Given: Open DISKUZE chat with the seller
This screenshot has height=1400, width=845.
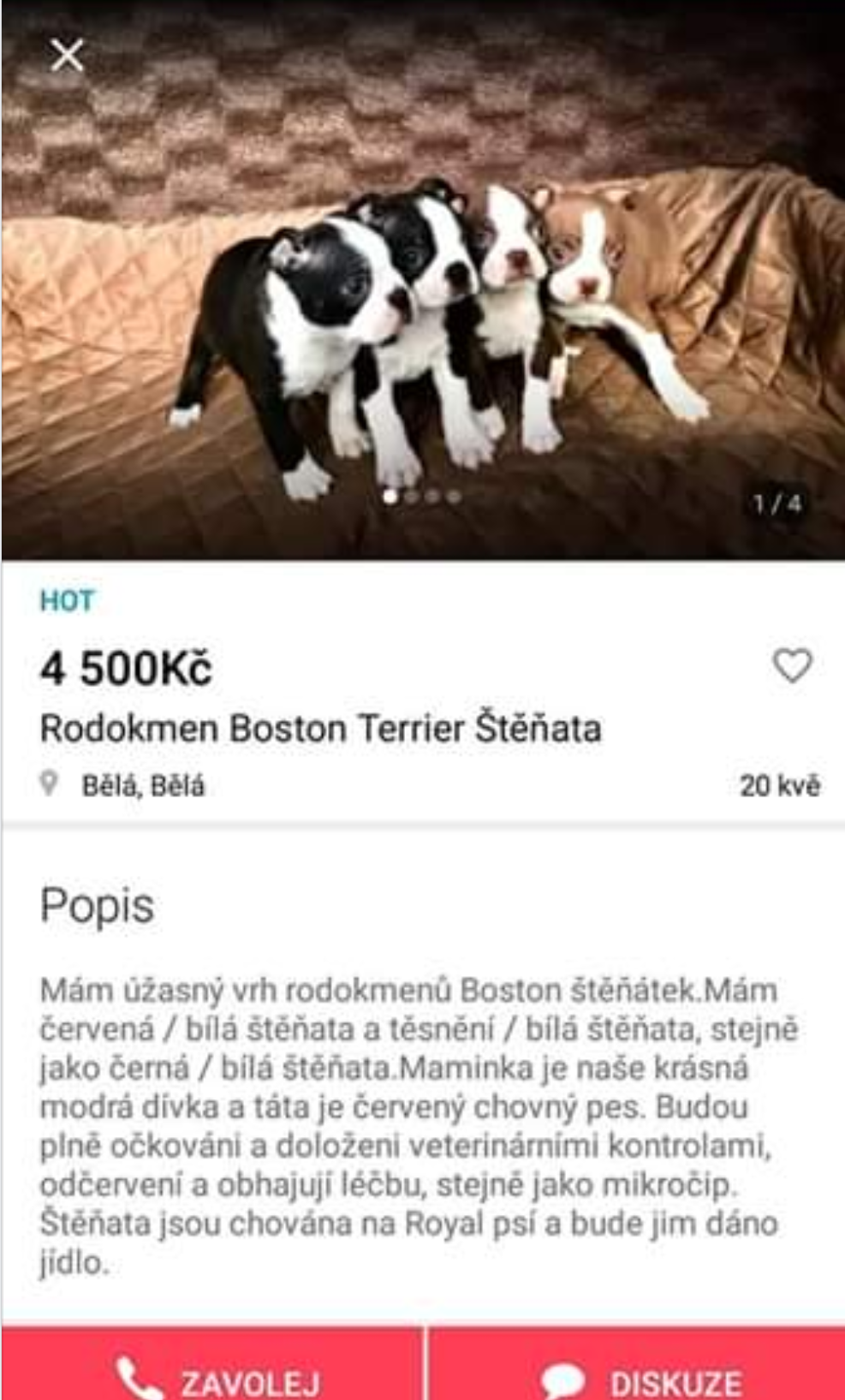Looking at the screenshot, I should 637,1364.
